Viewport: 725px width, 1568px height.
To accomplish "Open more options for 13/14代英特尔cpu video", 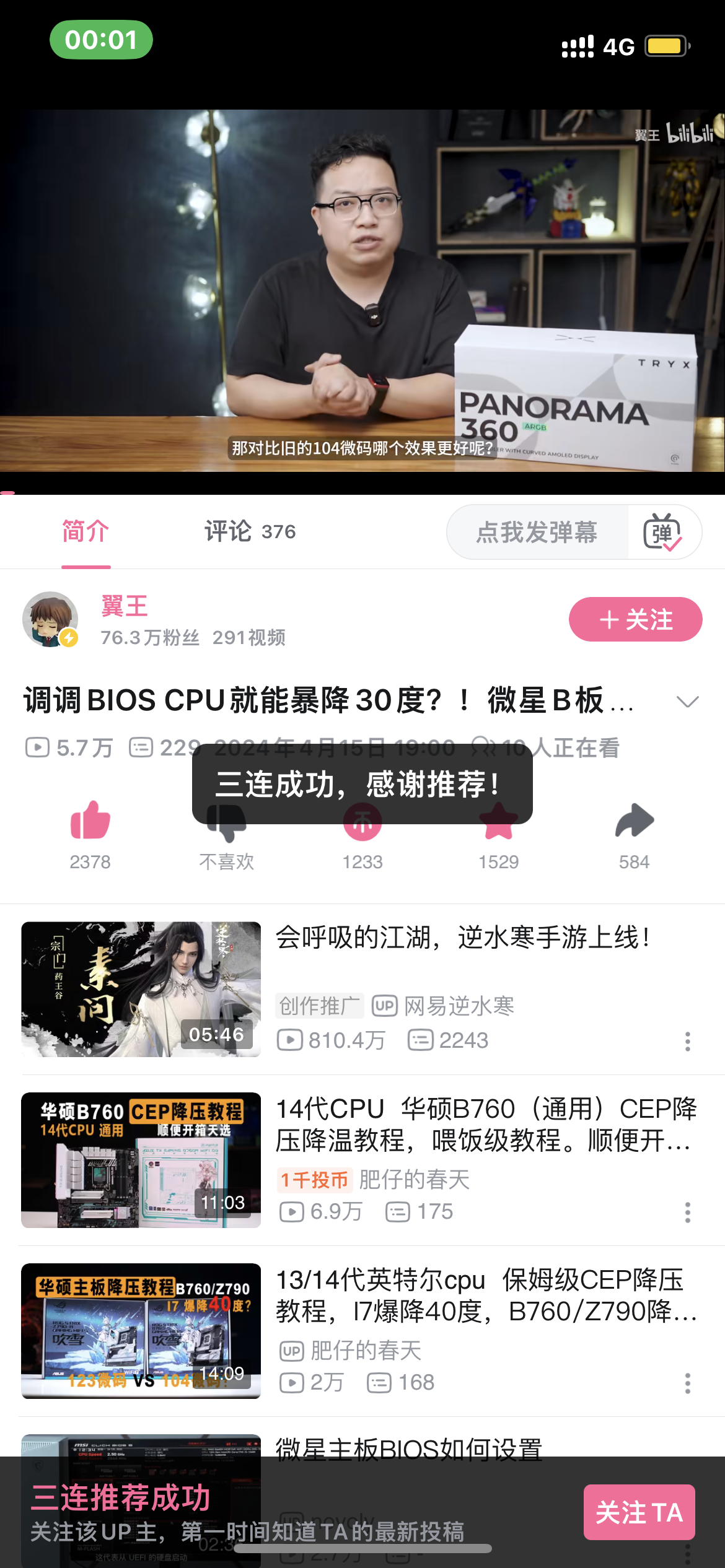I will (687, 1383).
